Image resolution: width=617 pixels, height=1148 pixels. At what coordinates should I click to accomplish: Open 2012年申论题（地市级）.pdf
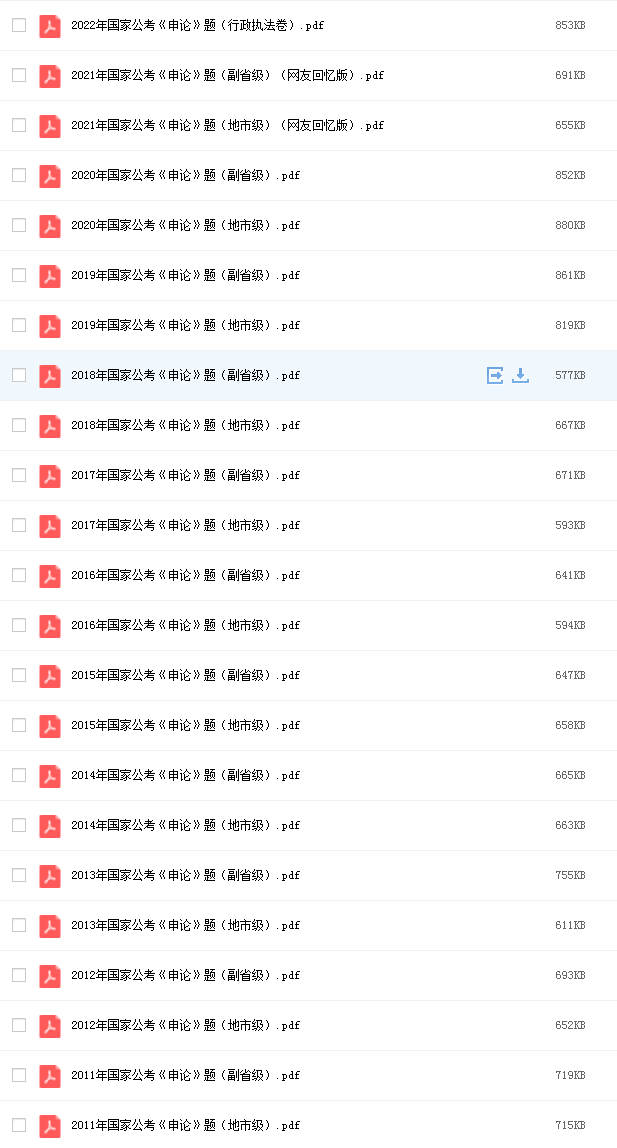tap(185, 1025)
